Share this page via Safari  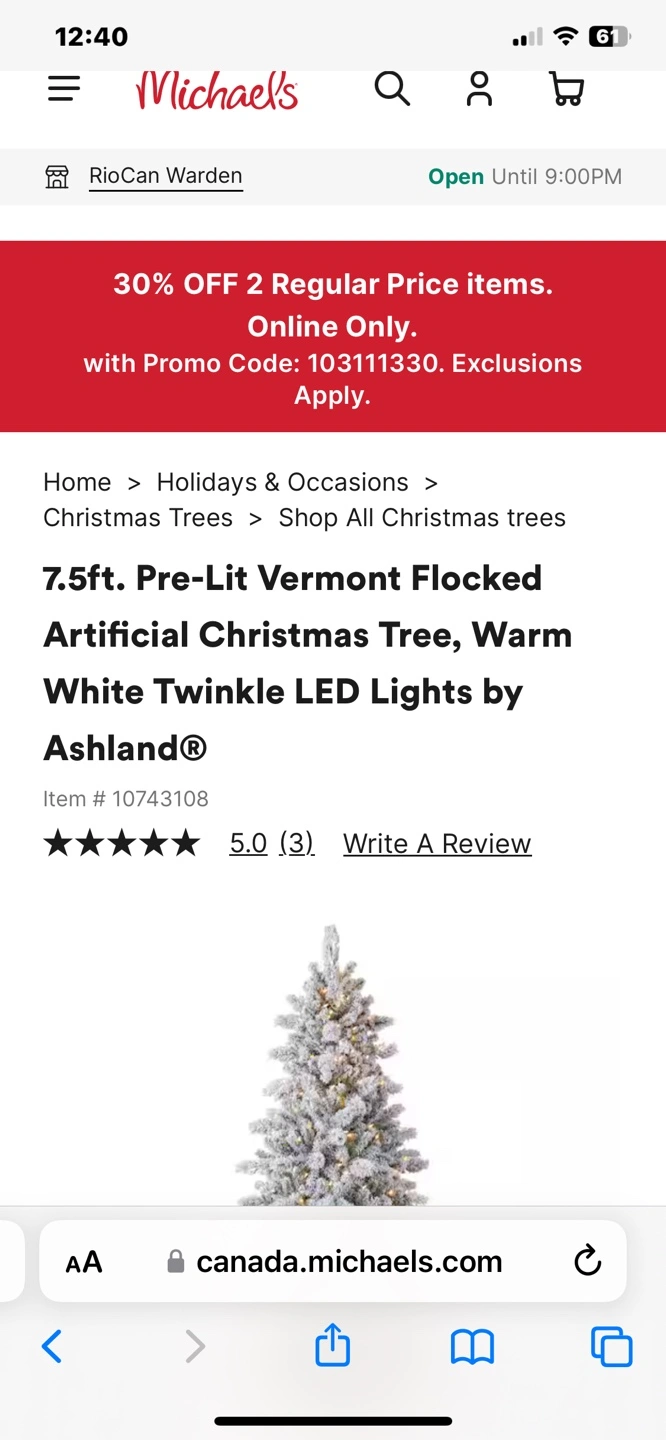332,1346
